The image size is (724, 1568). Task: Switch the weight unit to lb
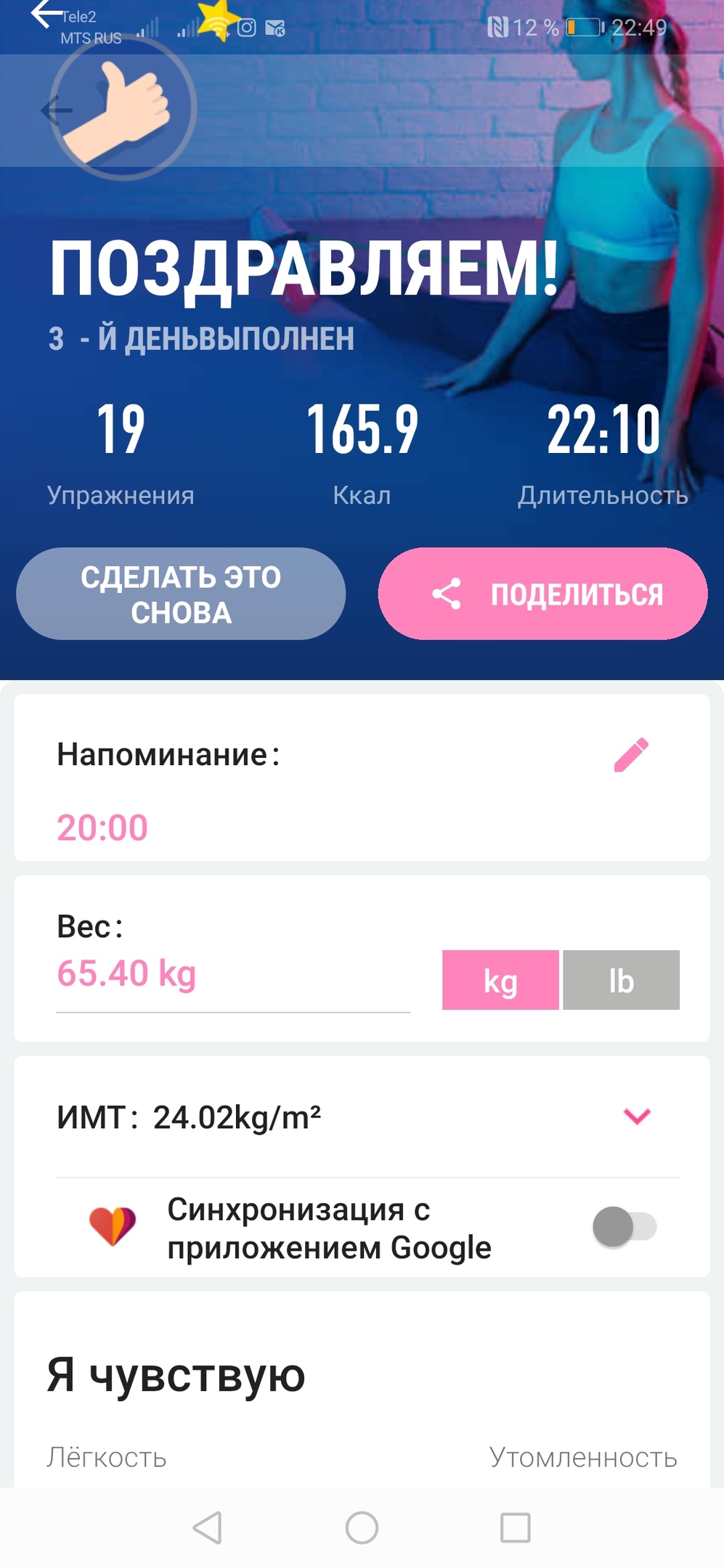click(621, 980)
